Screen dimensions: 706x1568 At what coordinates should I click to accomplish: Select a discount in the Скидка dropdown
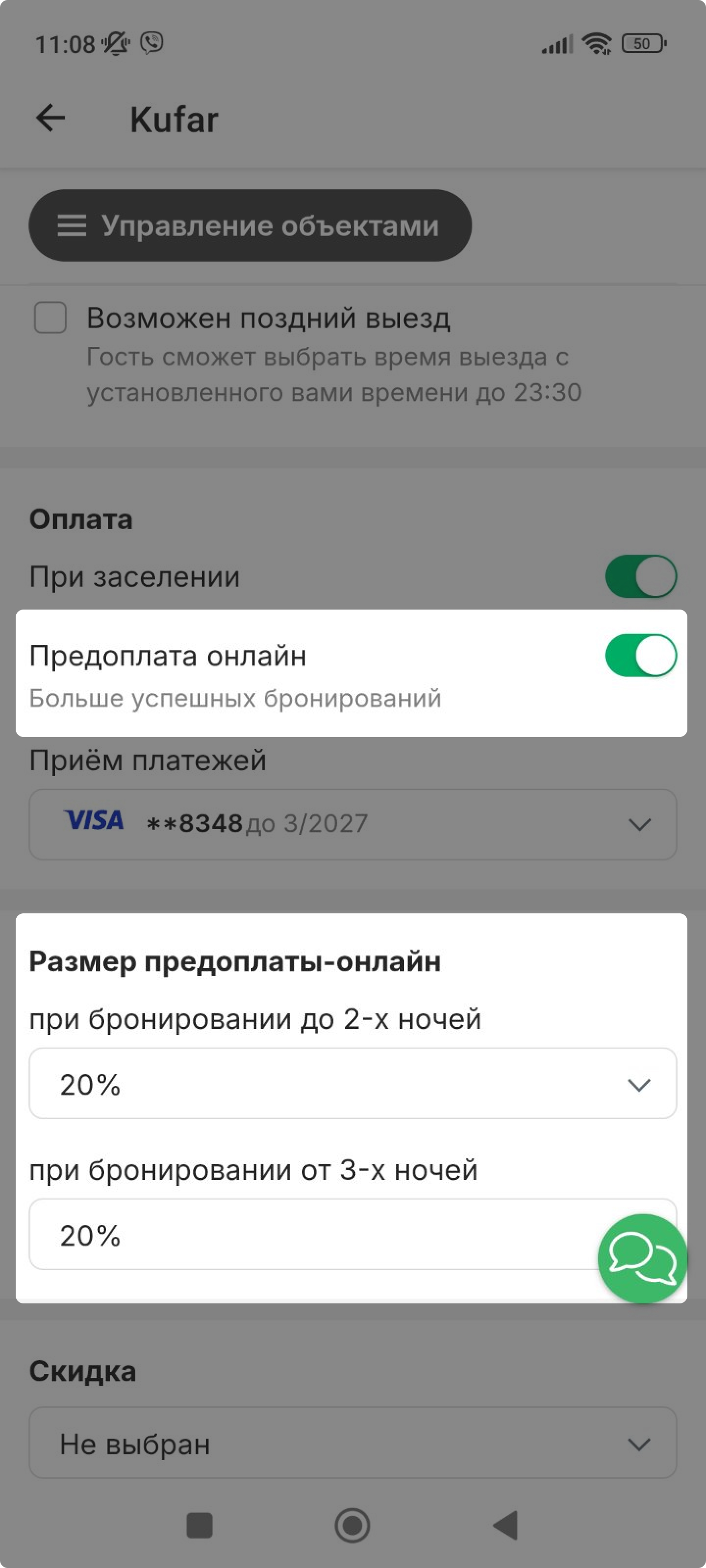[x=353, y=1443]
